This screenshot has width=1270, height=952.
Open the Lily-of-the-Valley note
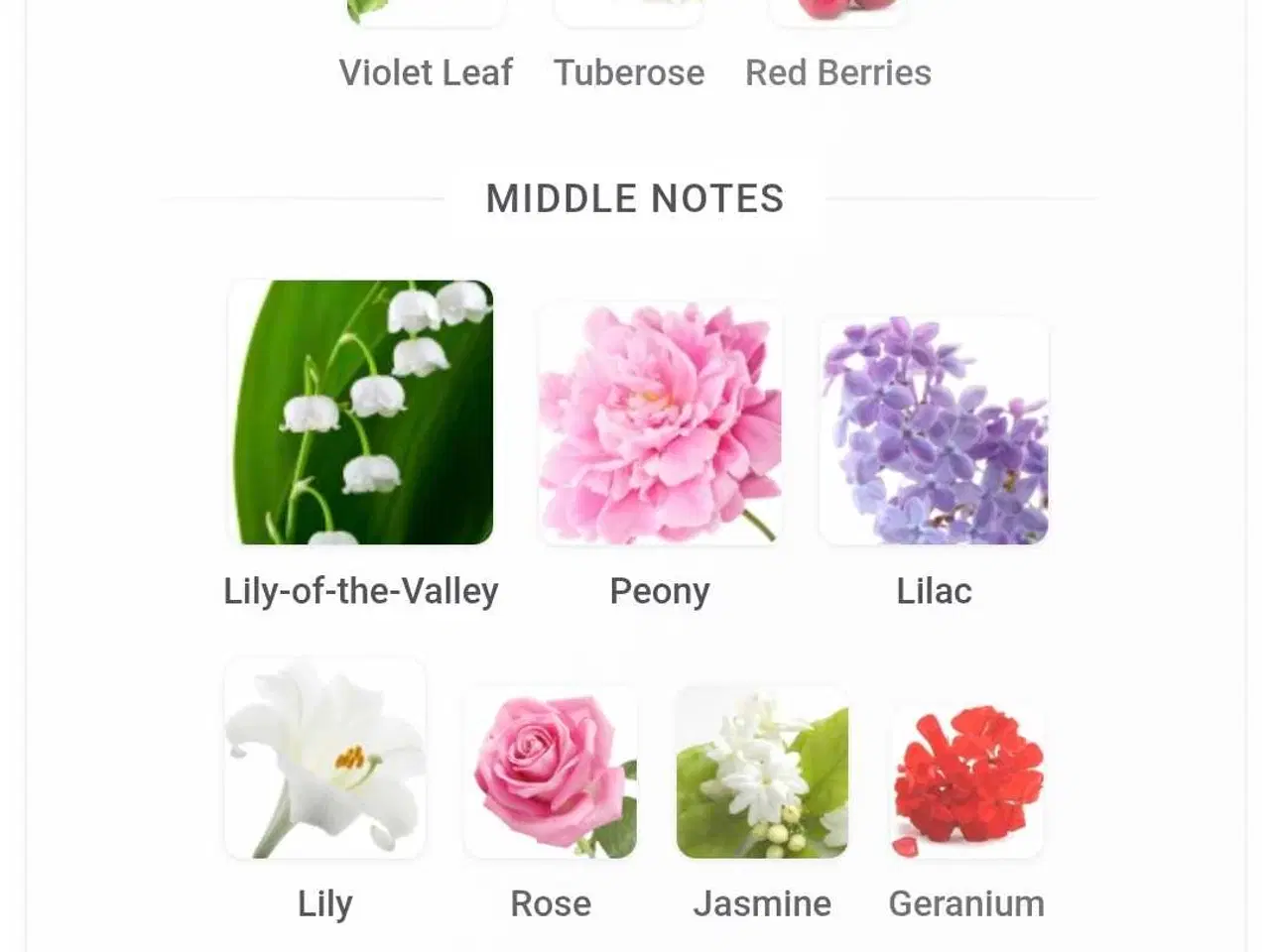tap(361, 413)
